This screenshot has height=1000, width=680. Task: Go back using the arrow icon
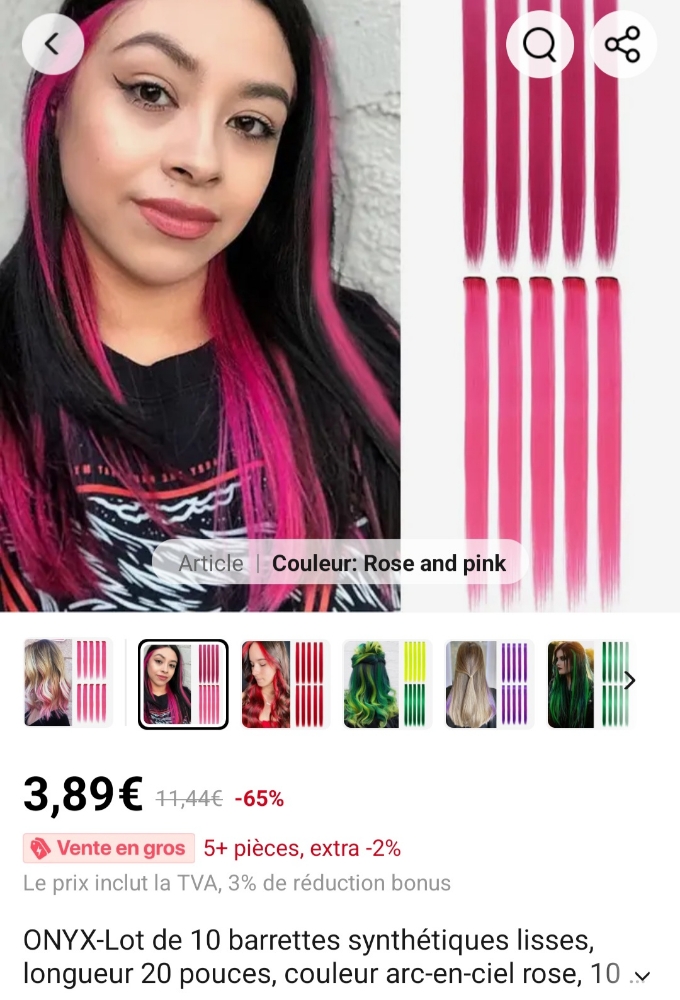52,44
